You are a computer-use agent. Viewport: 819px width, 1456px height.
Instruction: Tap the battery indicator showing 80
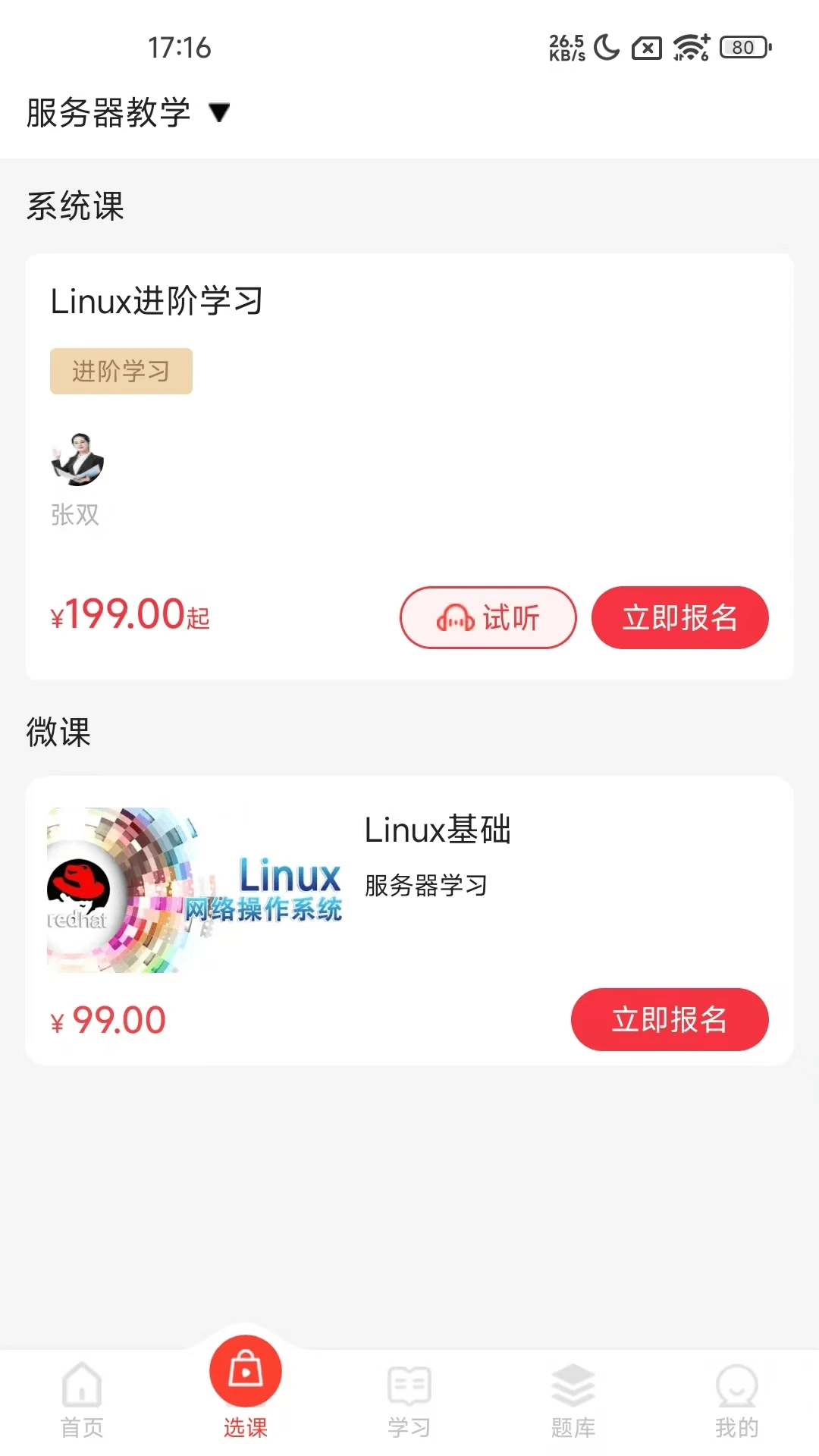tap(742, 47)
